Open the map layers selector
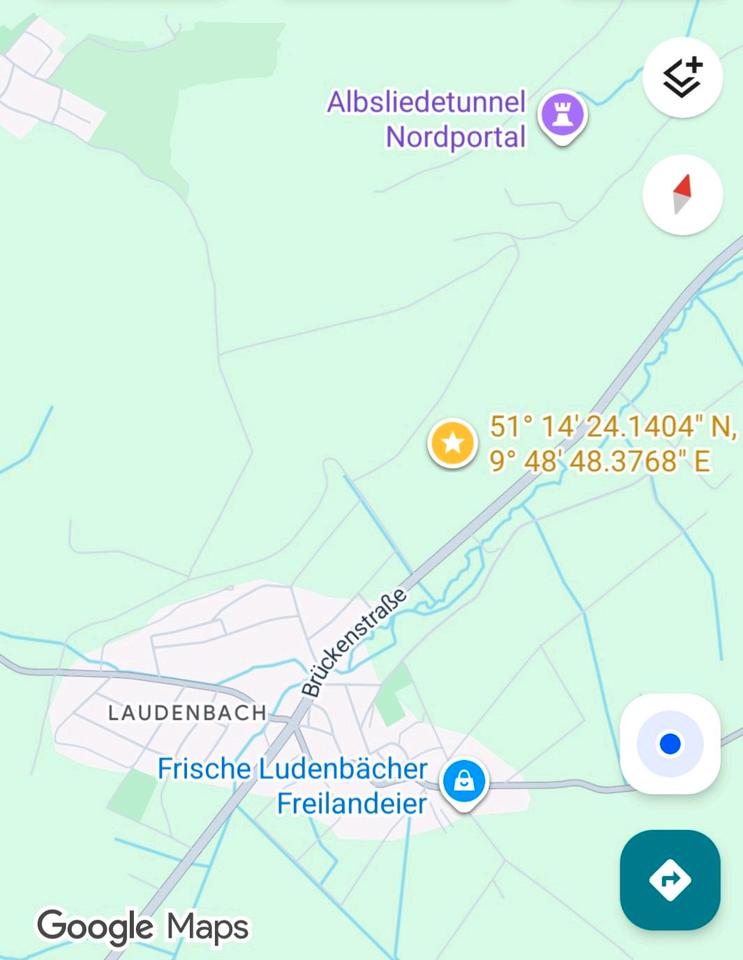Image resolution: width=743 pixels, height=960 pixels. pos(683,78)
